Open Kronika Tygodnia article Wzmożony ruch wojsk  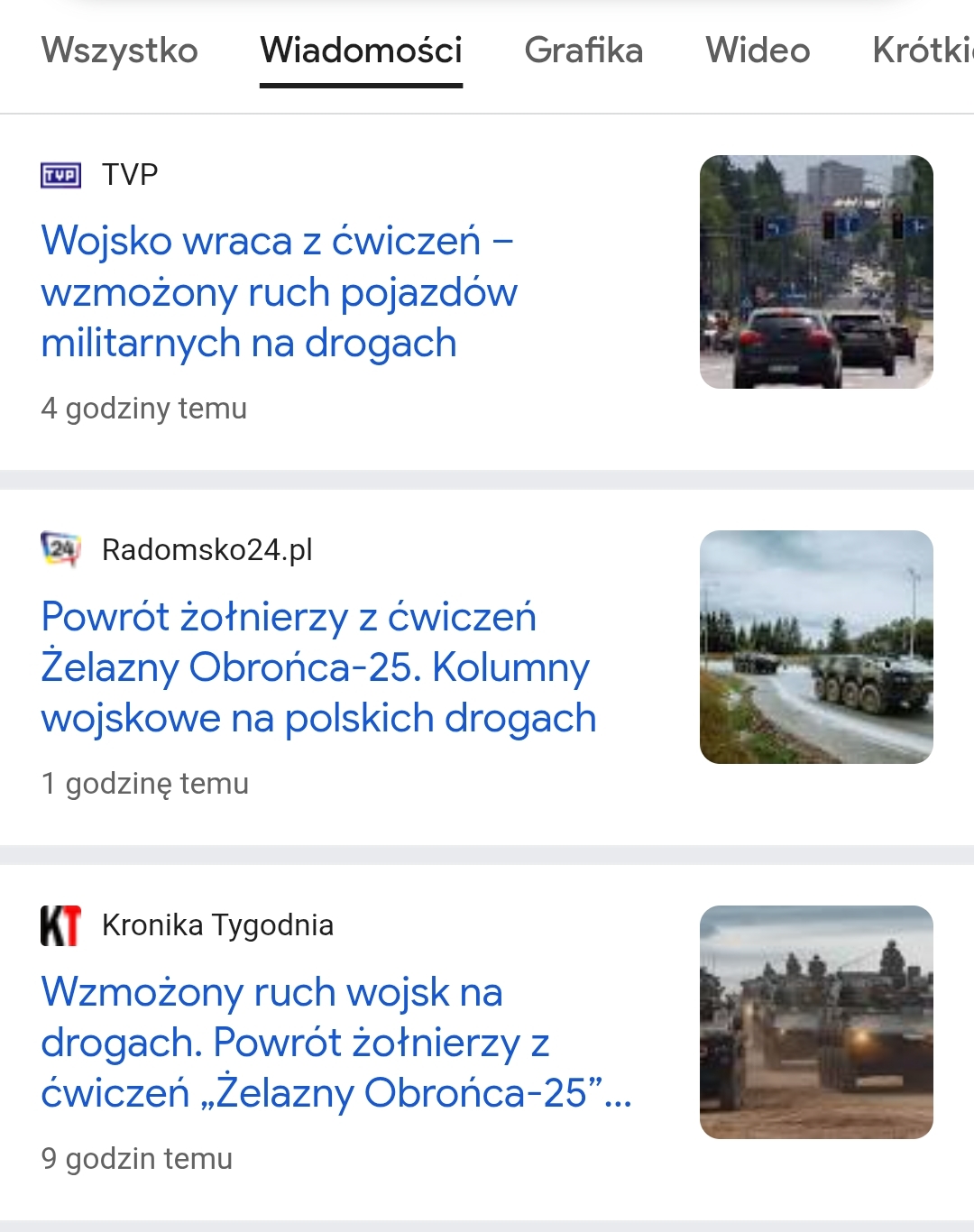point(335,1043)
